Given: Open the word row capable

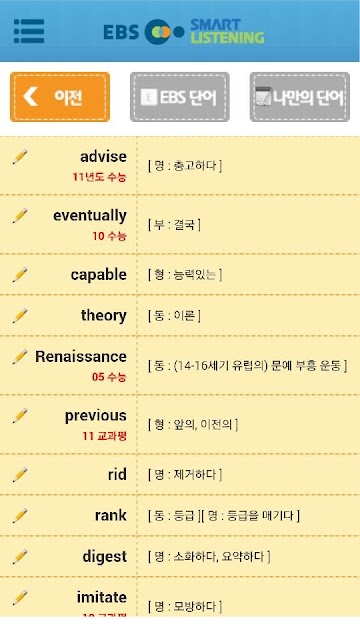Looking at the screenshot, I should coord(180,274).
